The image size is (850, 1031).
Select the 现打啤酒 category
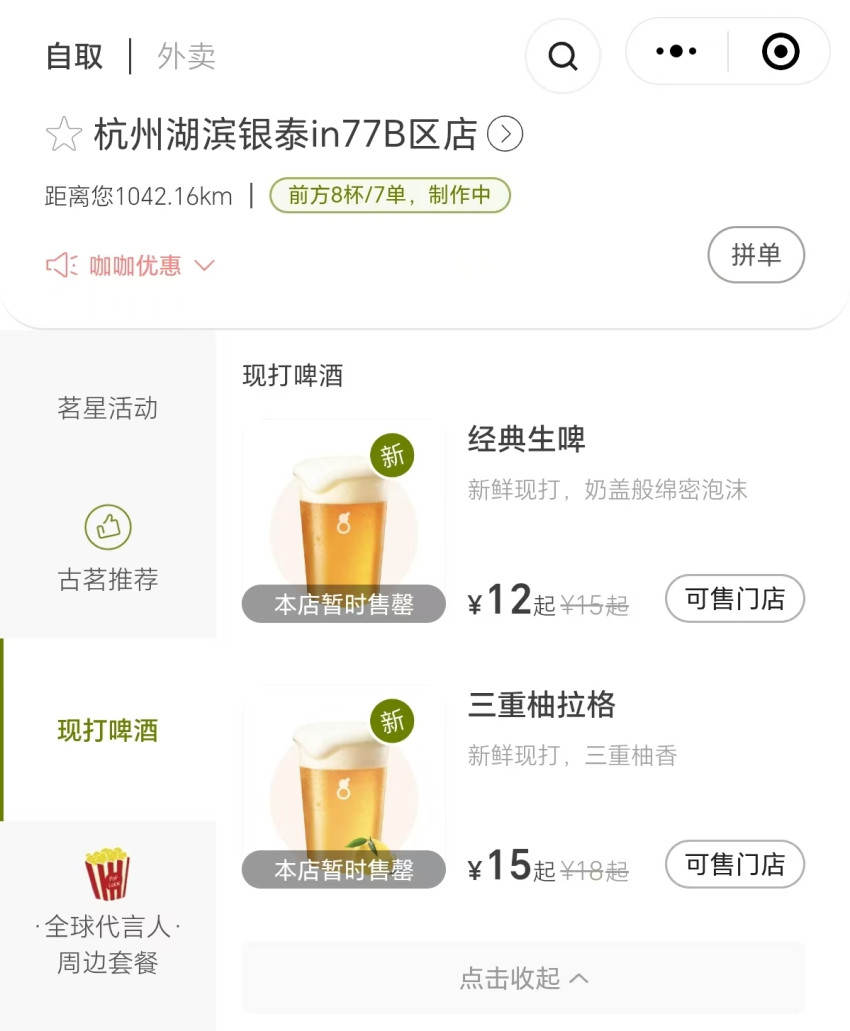coord(108,731)
